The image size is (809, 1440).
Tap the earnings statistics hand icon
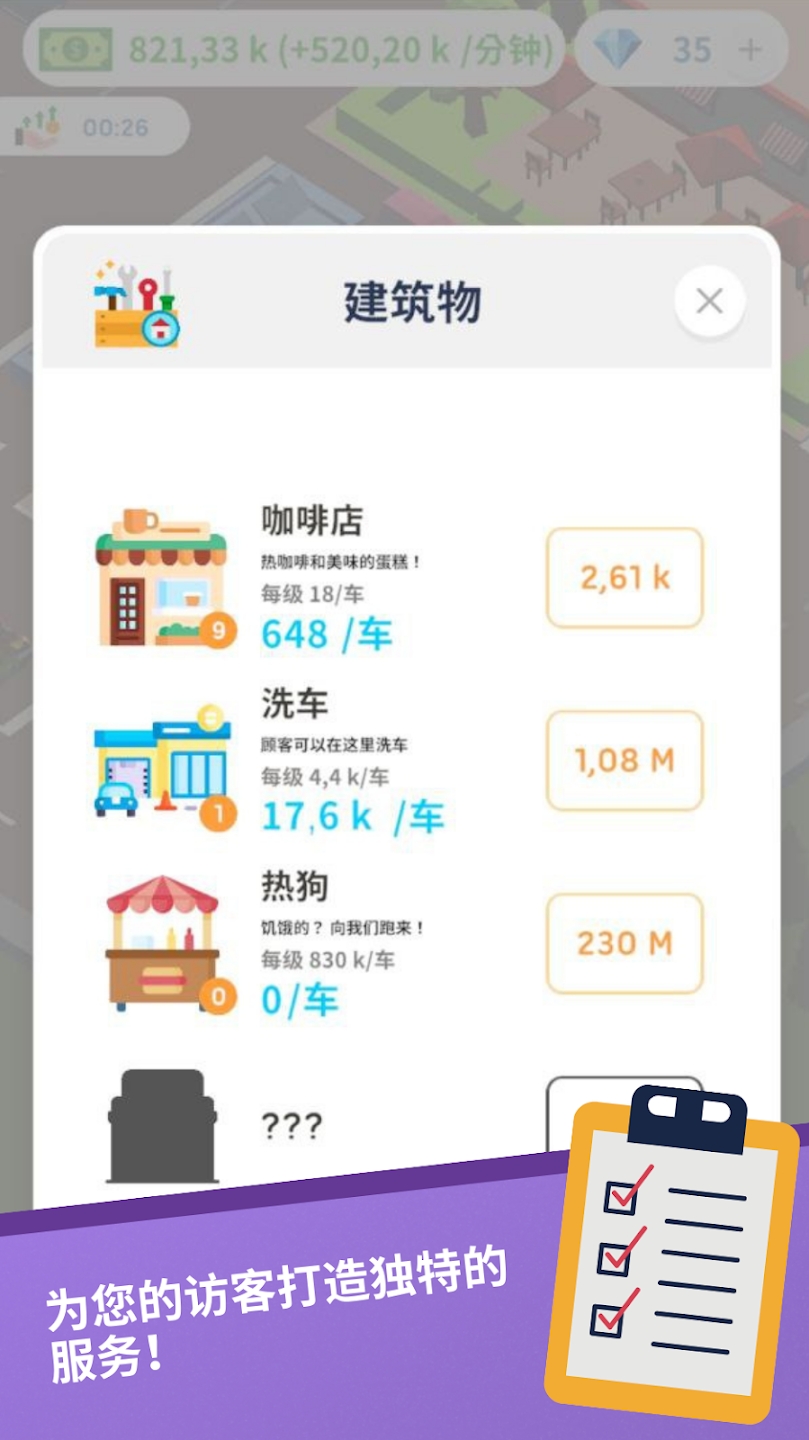[38, 126]
